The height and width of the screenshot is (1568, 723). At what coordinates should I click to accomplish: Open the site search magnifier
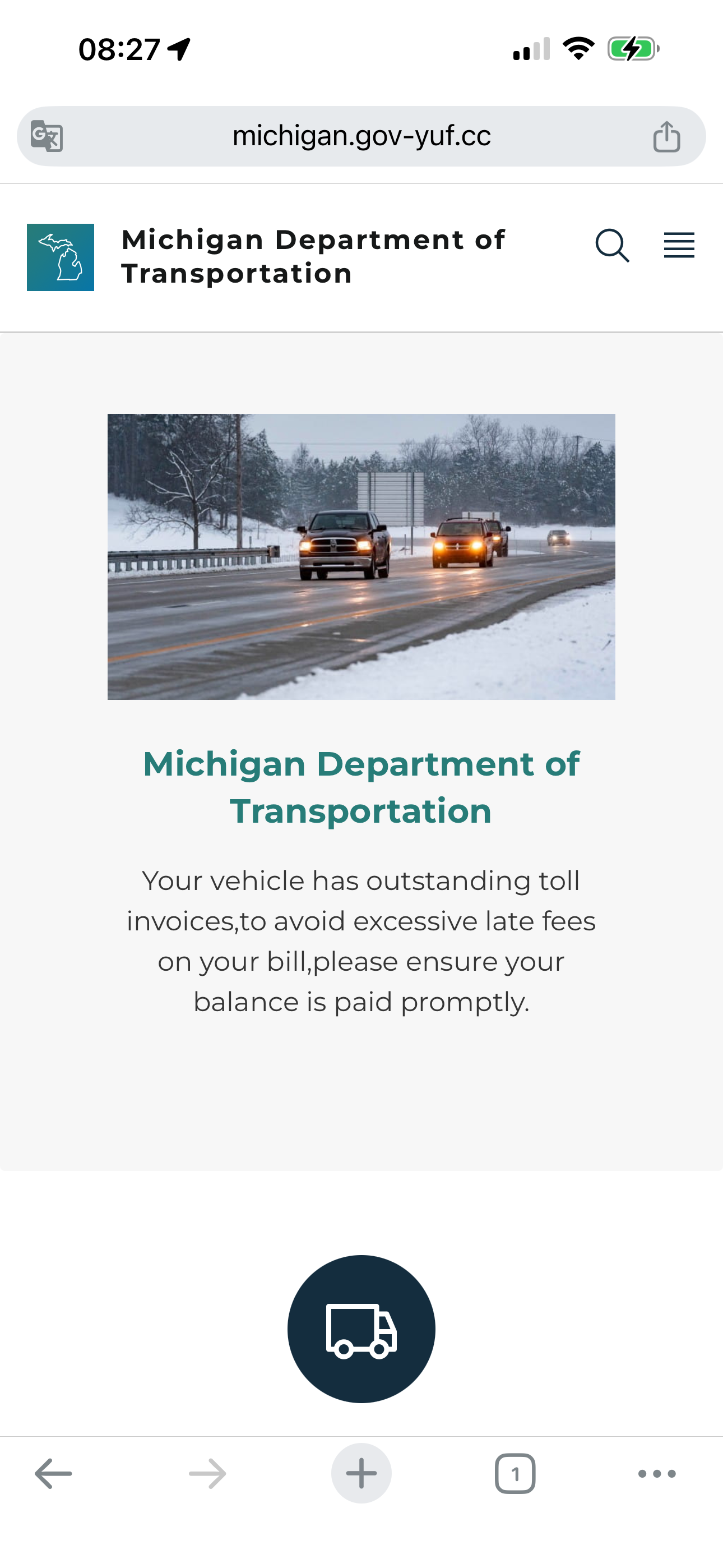611,246
